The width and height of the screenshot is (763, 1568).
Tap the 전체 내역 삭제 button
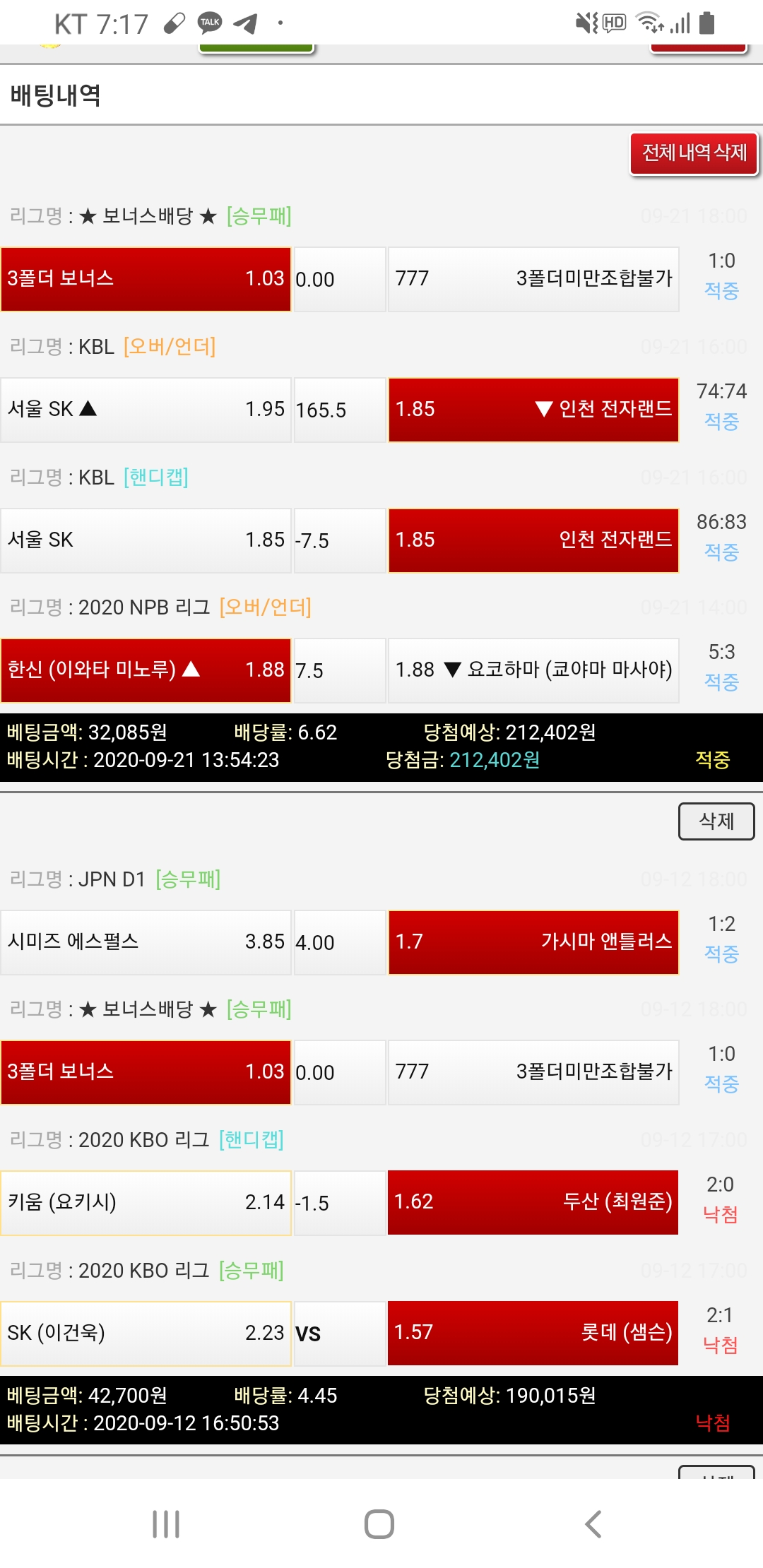coord(693,153)
